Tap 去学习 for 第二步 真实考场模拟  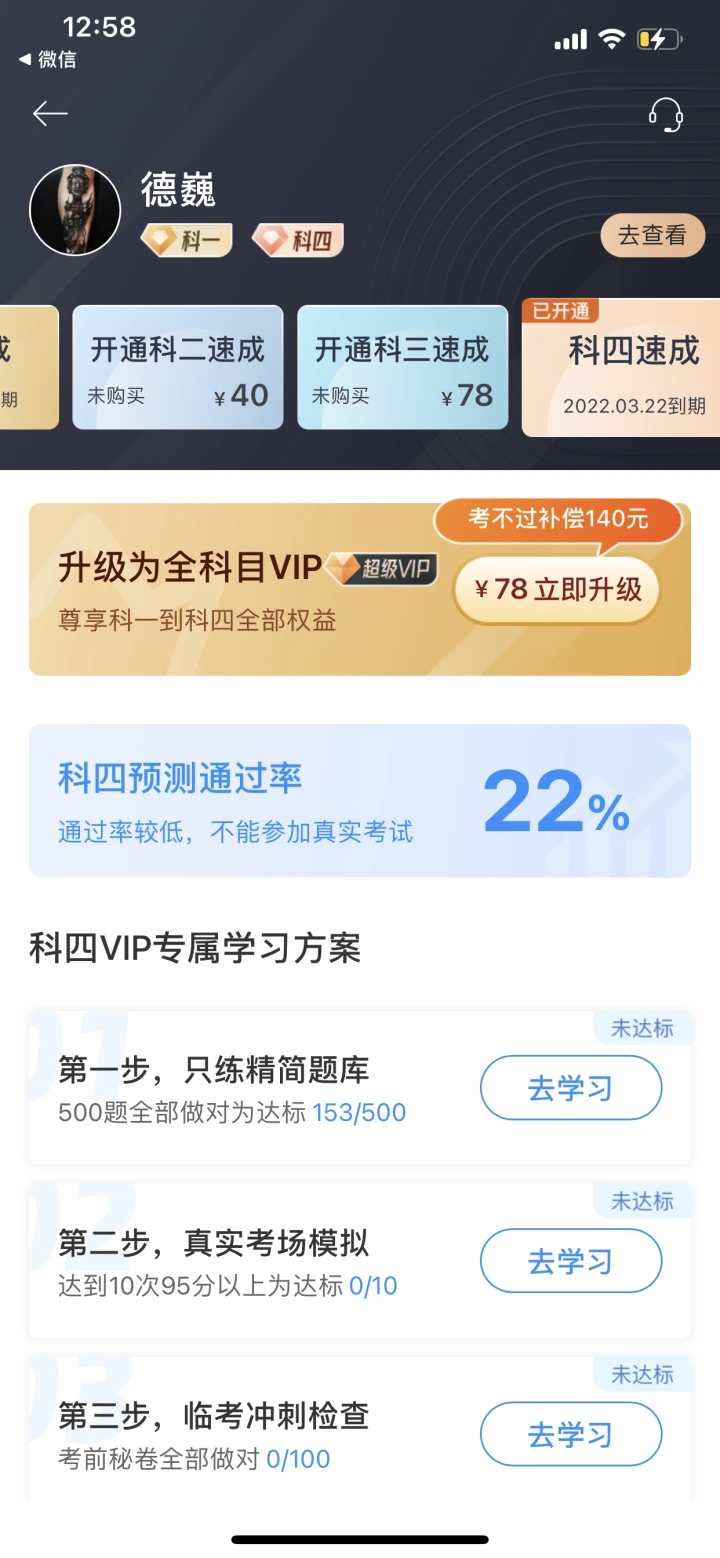(x=570, y=1261)
